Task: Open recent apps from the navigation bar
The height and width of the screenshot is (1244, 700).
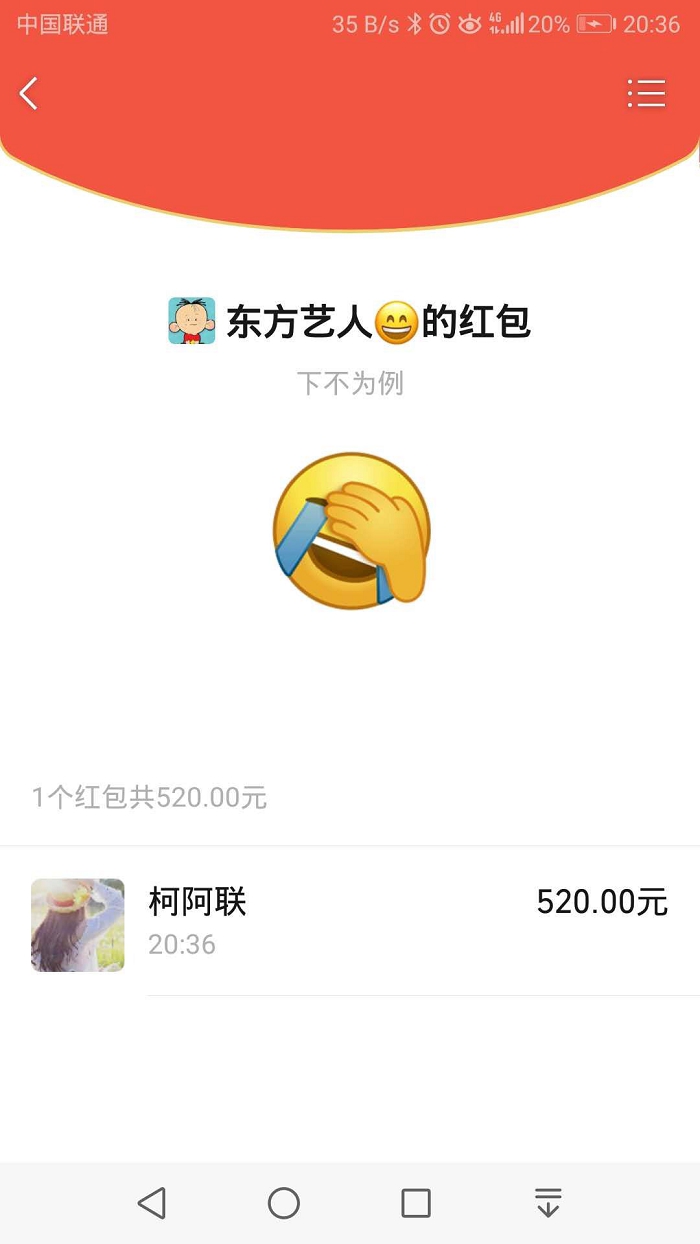Action: 416,1203
